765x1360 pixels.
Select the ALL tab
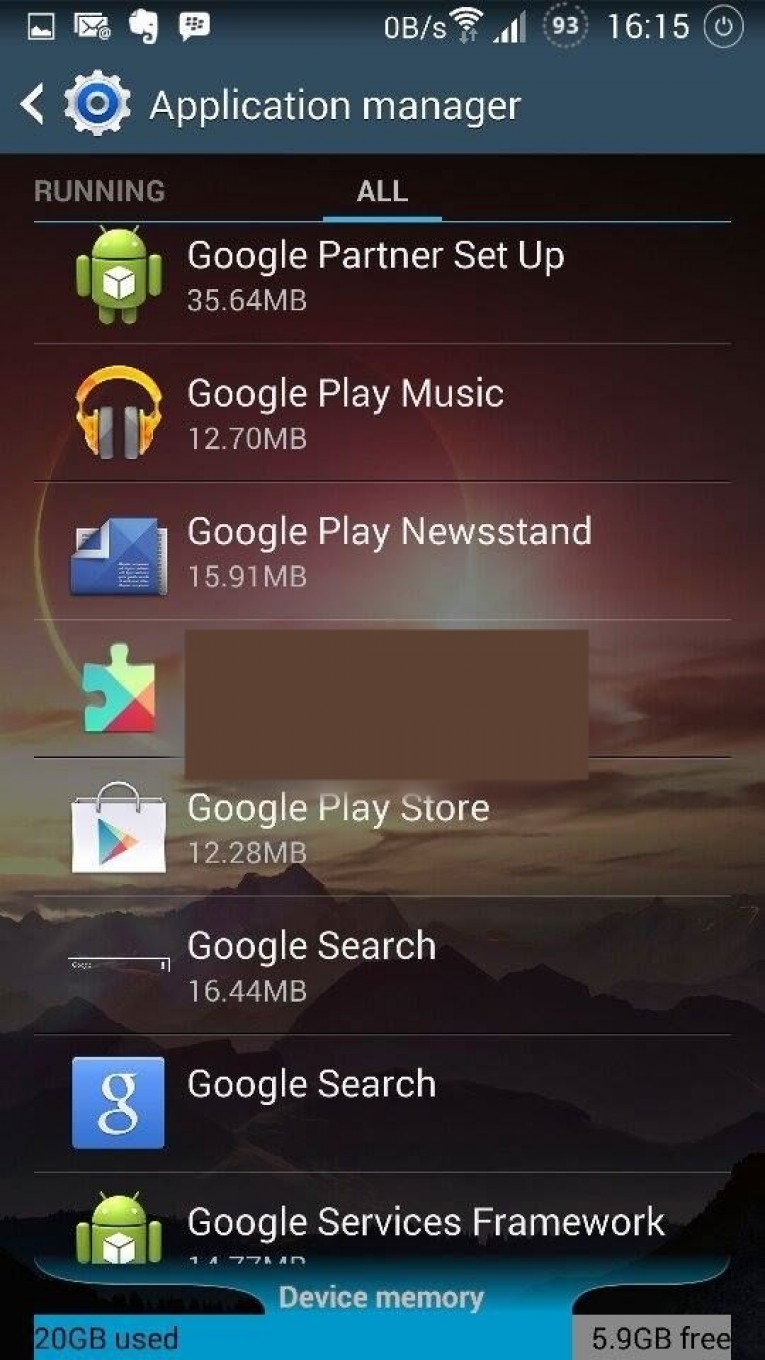(x=381, y=192)
